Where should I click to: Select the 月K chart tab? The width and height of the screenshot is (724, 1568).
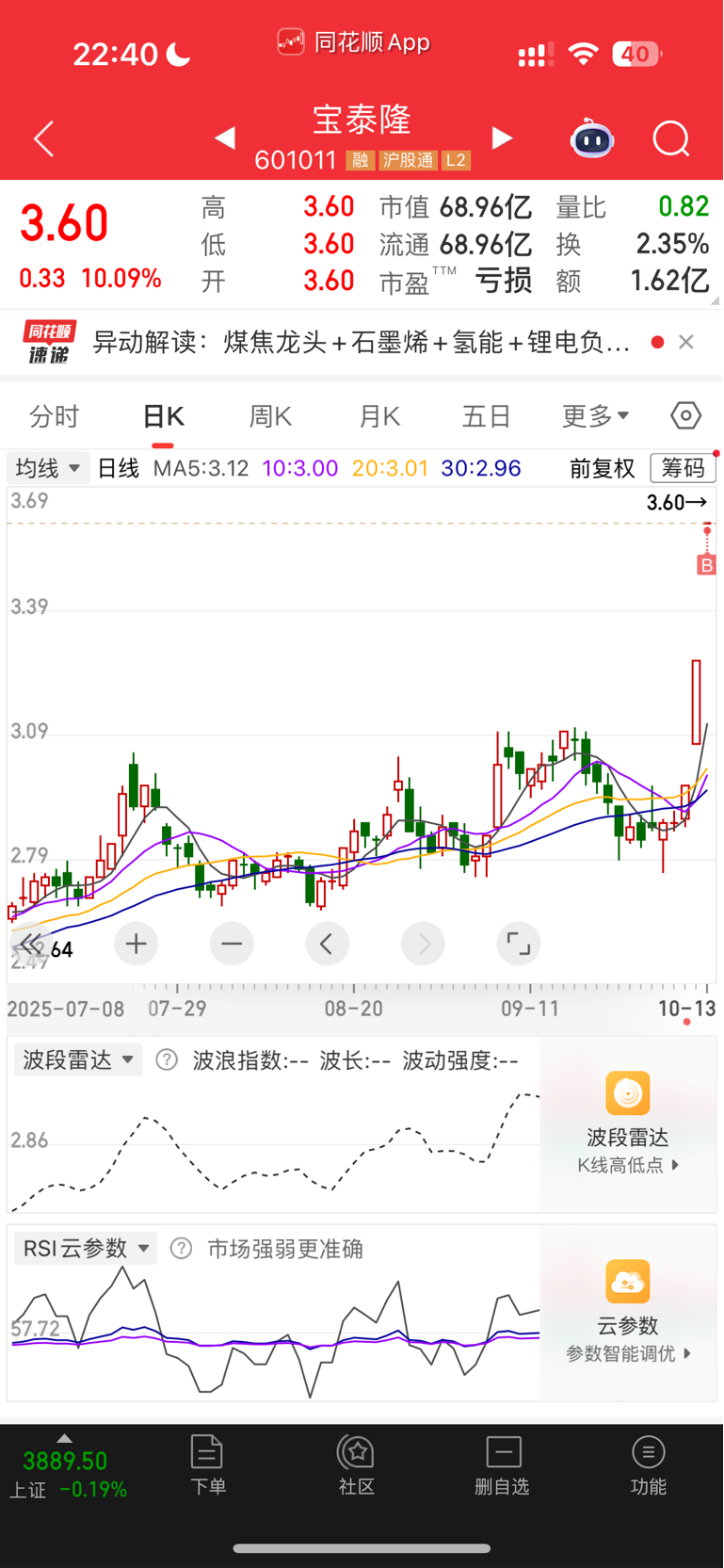pos(379,416)
